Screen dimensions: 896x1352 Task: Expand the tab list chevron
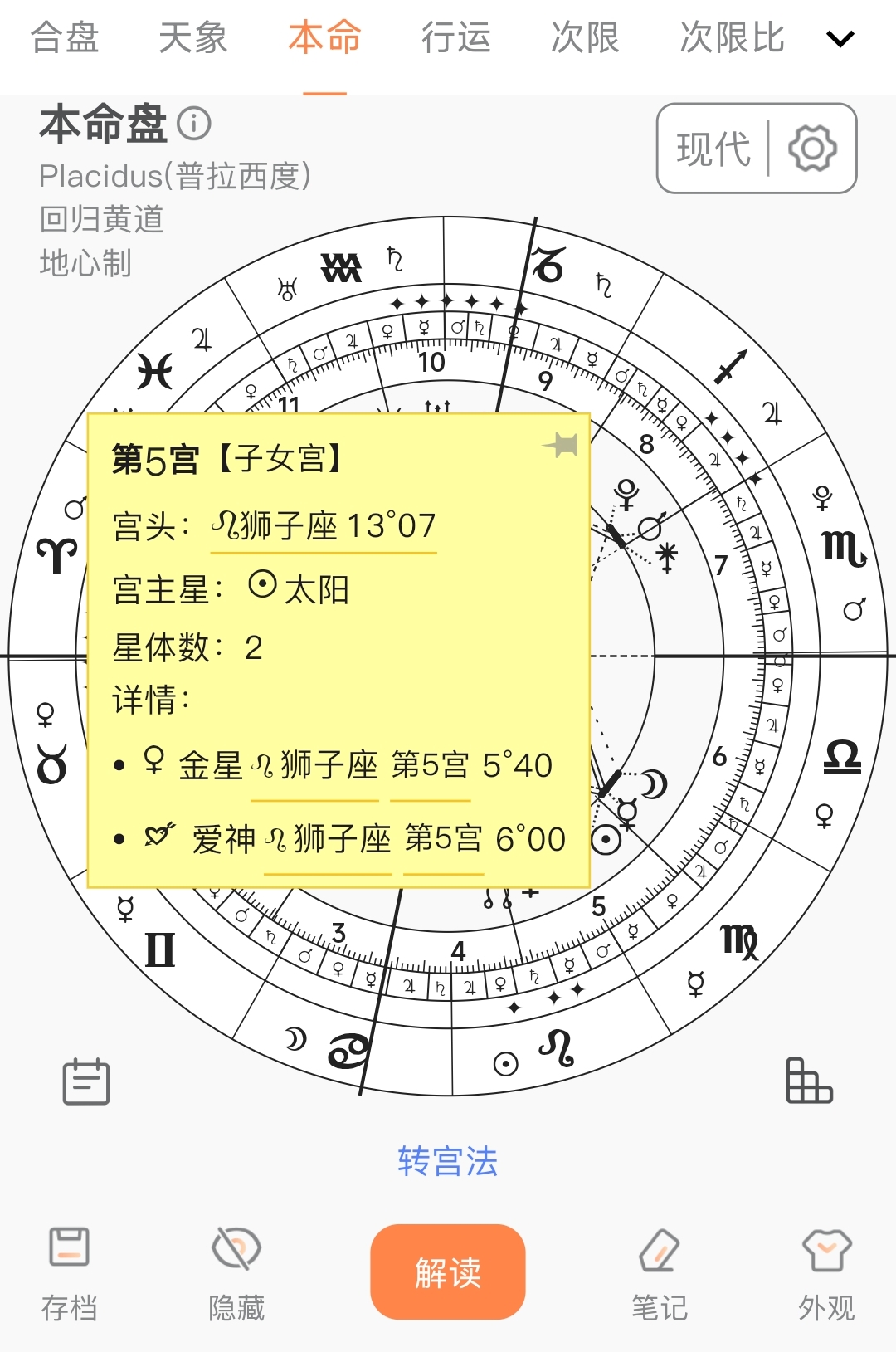(840, 39)
